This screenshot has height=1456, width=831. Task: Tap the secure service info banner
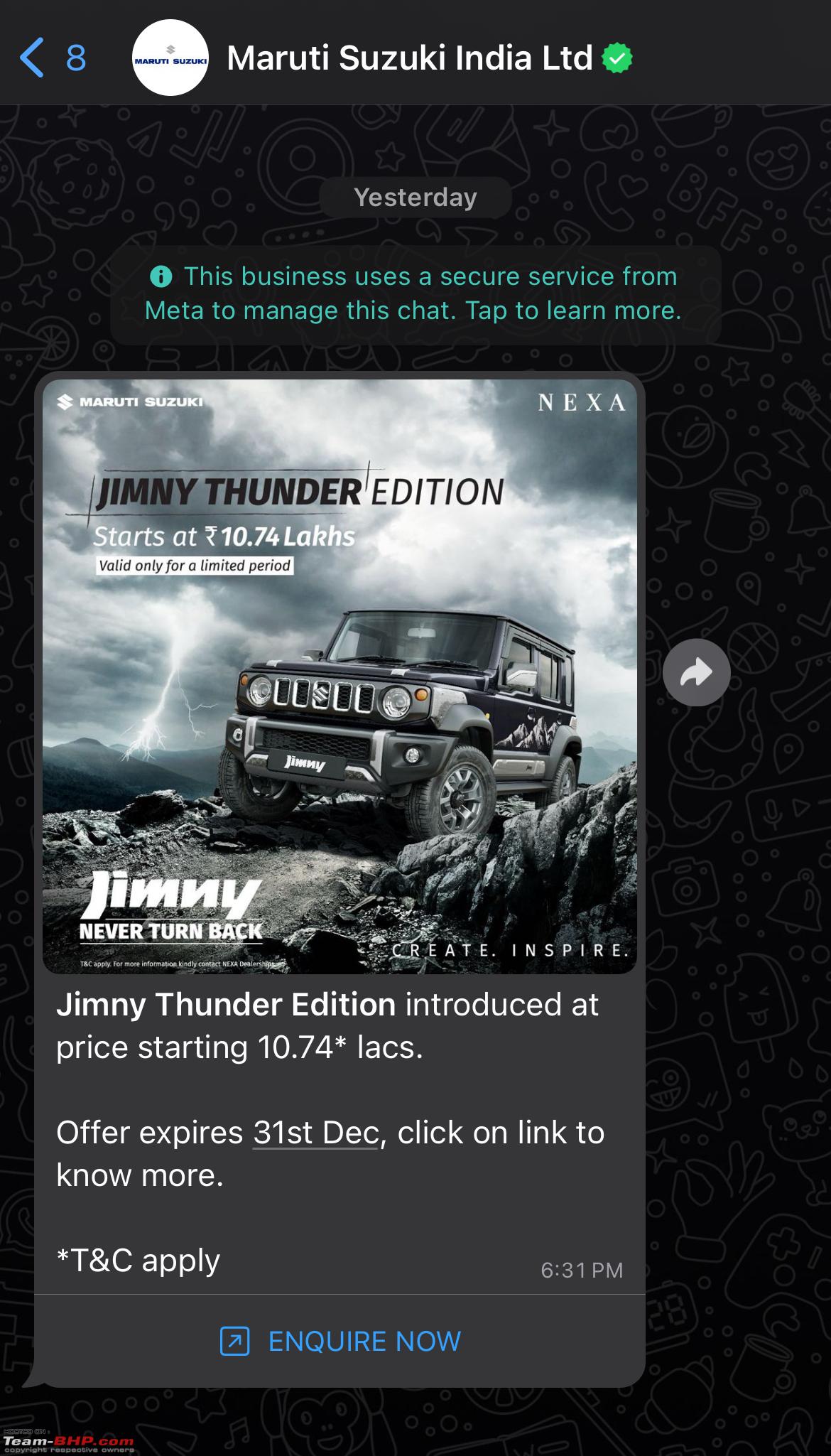pos(415,294)
